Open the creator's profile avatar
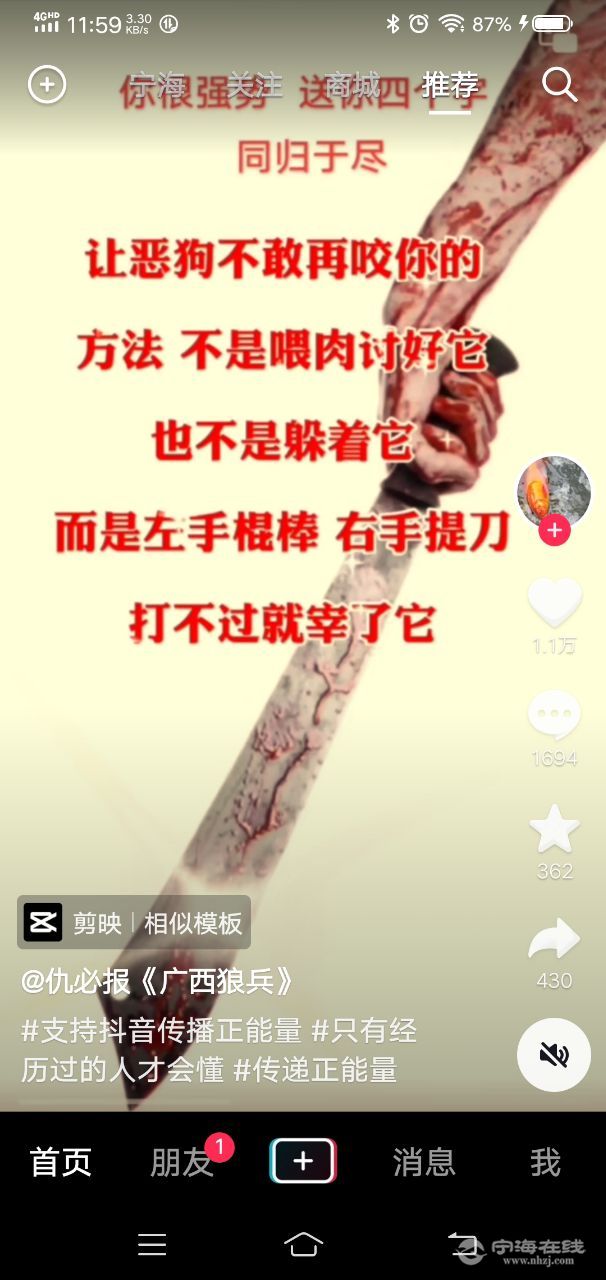The width and height of the screenshot is (606, 1280). (553, 489)
